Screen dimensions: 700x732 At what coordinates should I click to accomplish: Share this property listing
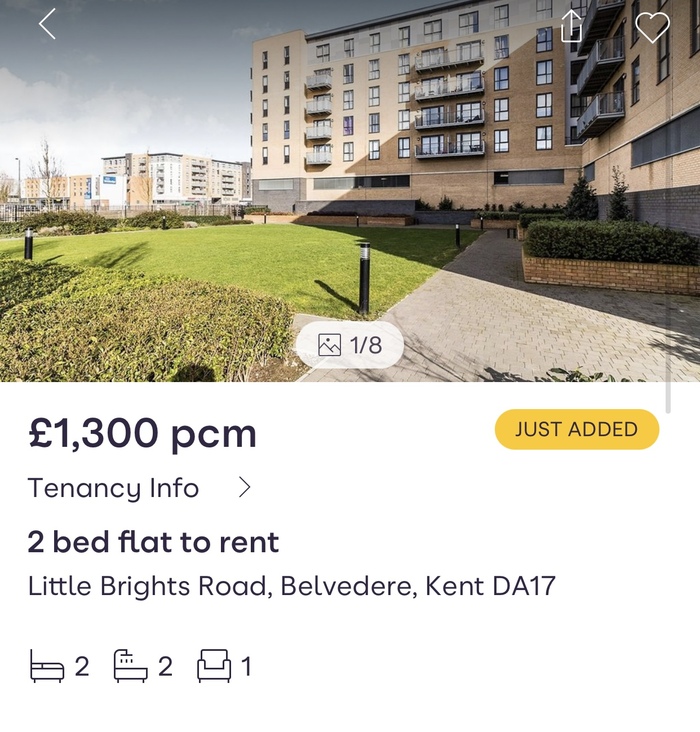571,26
